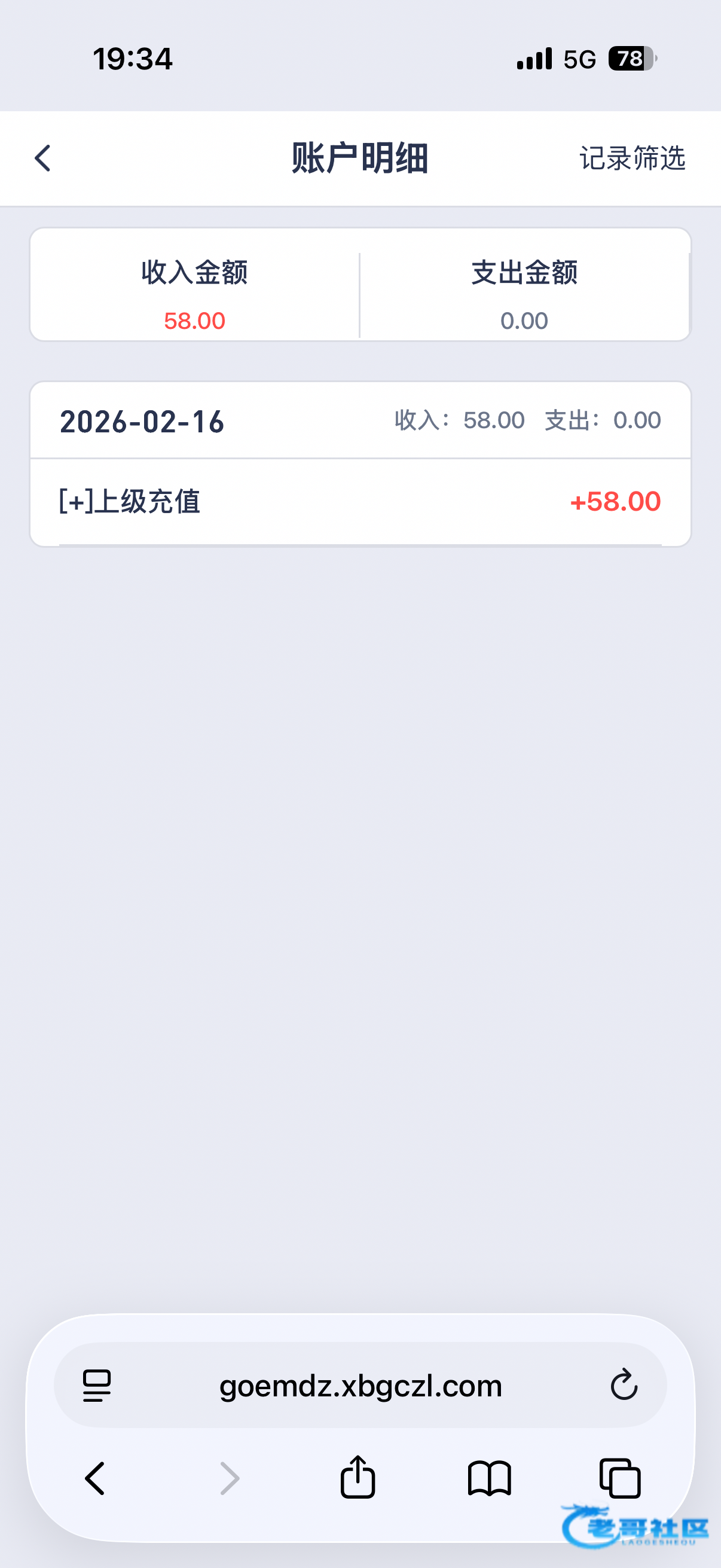Share this page from the Safari toolbar
Screen dimensions: 721x1568
pyautogui.click(x=358, y=1477)
